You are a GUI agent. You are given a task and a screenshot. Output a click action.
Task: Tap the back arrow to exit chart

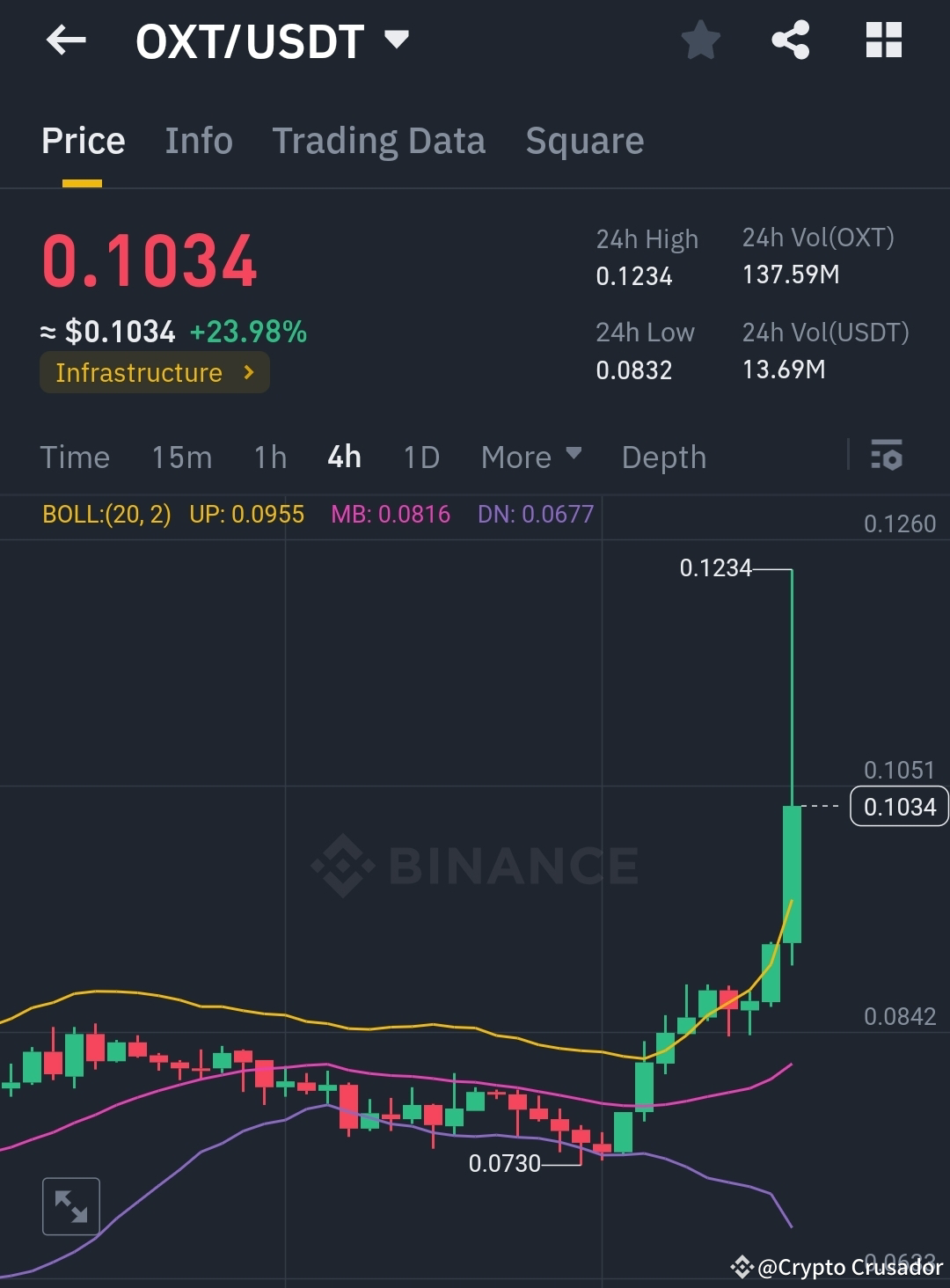click(x=66, y=40)
